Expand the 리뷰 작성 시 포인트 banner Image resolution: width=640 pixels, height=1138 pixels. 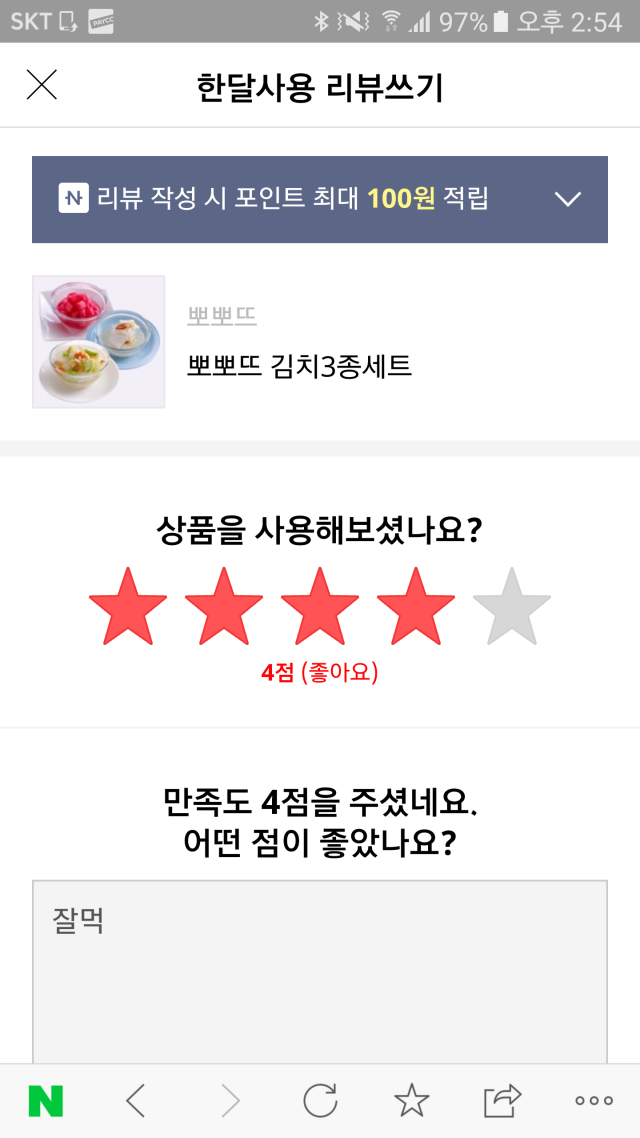tap(567, 199)
